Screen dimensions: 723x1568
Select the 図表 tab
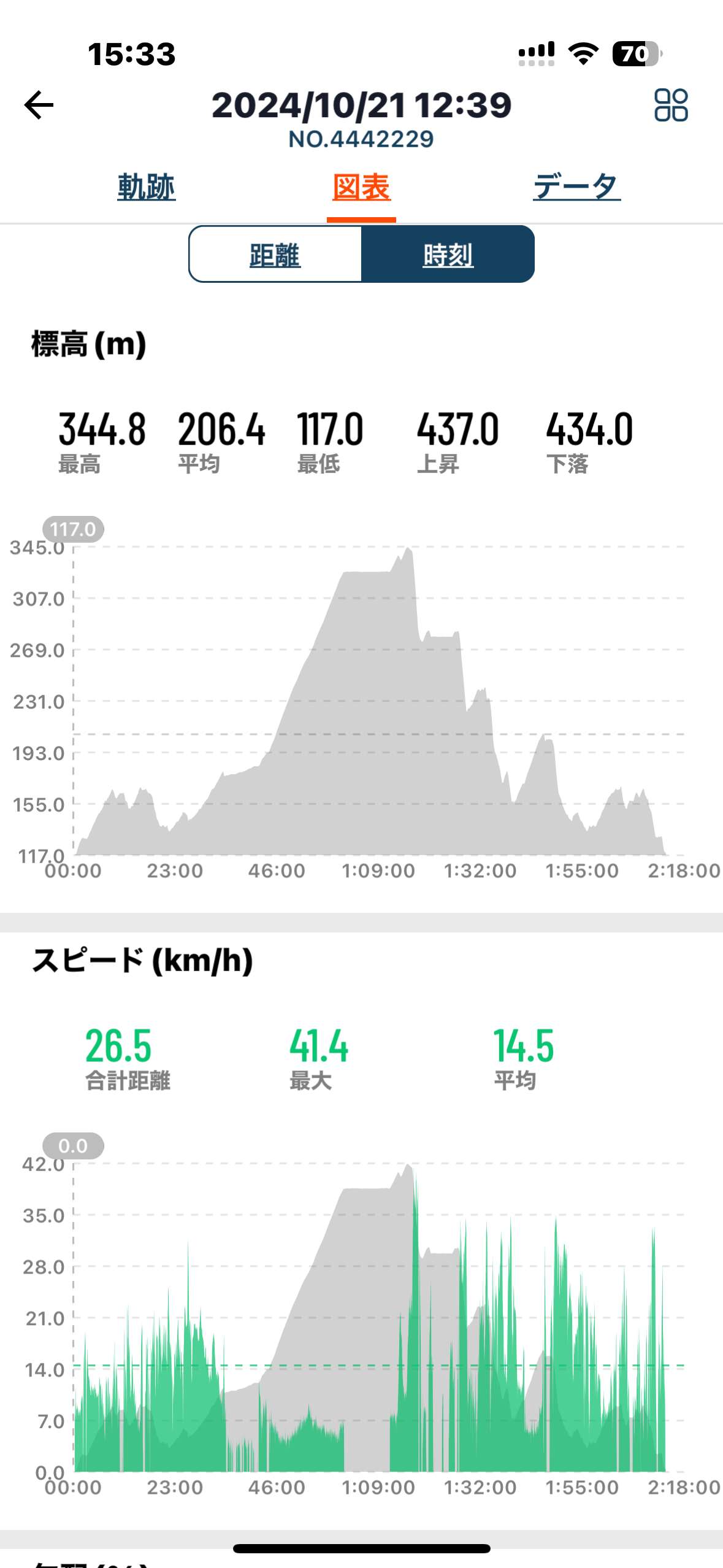(x=361, y=186)
